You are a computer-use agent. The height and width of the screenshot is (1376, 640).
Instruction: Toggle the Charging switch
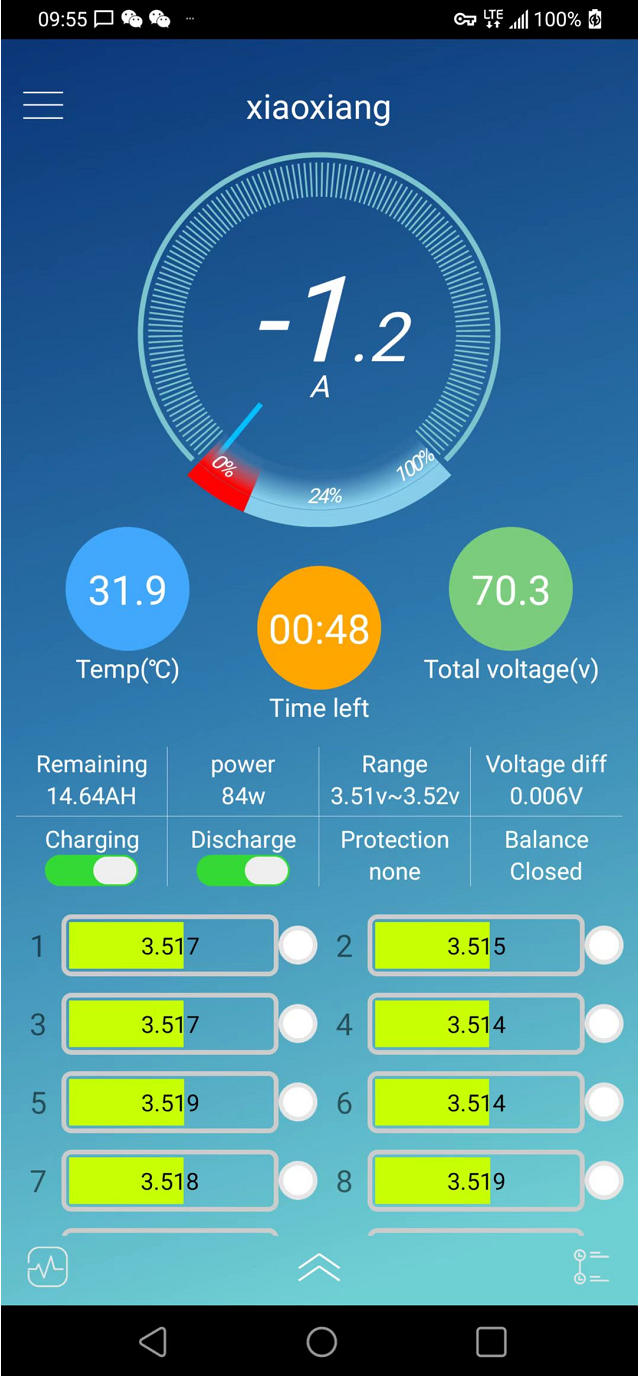pos(91,871)
